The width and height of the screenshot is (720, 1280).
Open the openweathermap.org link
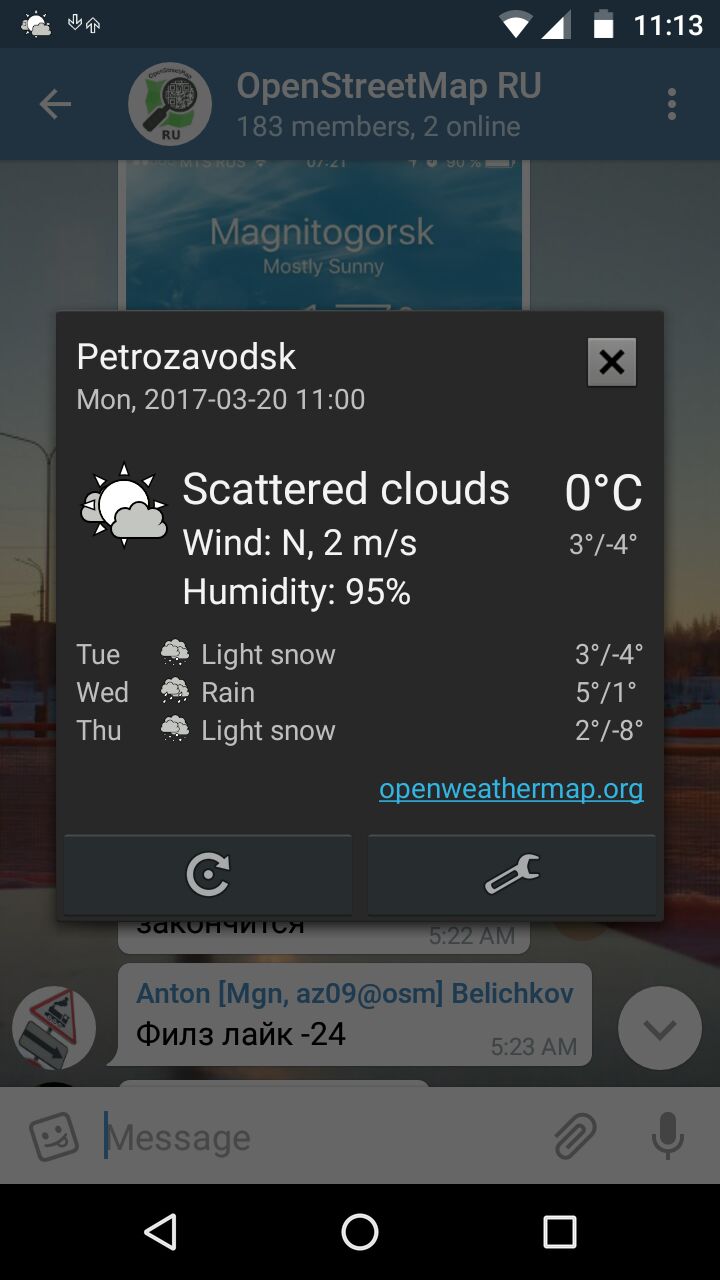point(511,789)
